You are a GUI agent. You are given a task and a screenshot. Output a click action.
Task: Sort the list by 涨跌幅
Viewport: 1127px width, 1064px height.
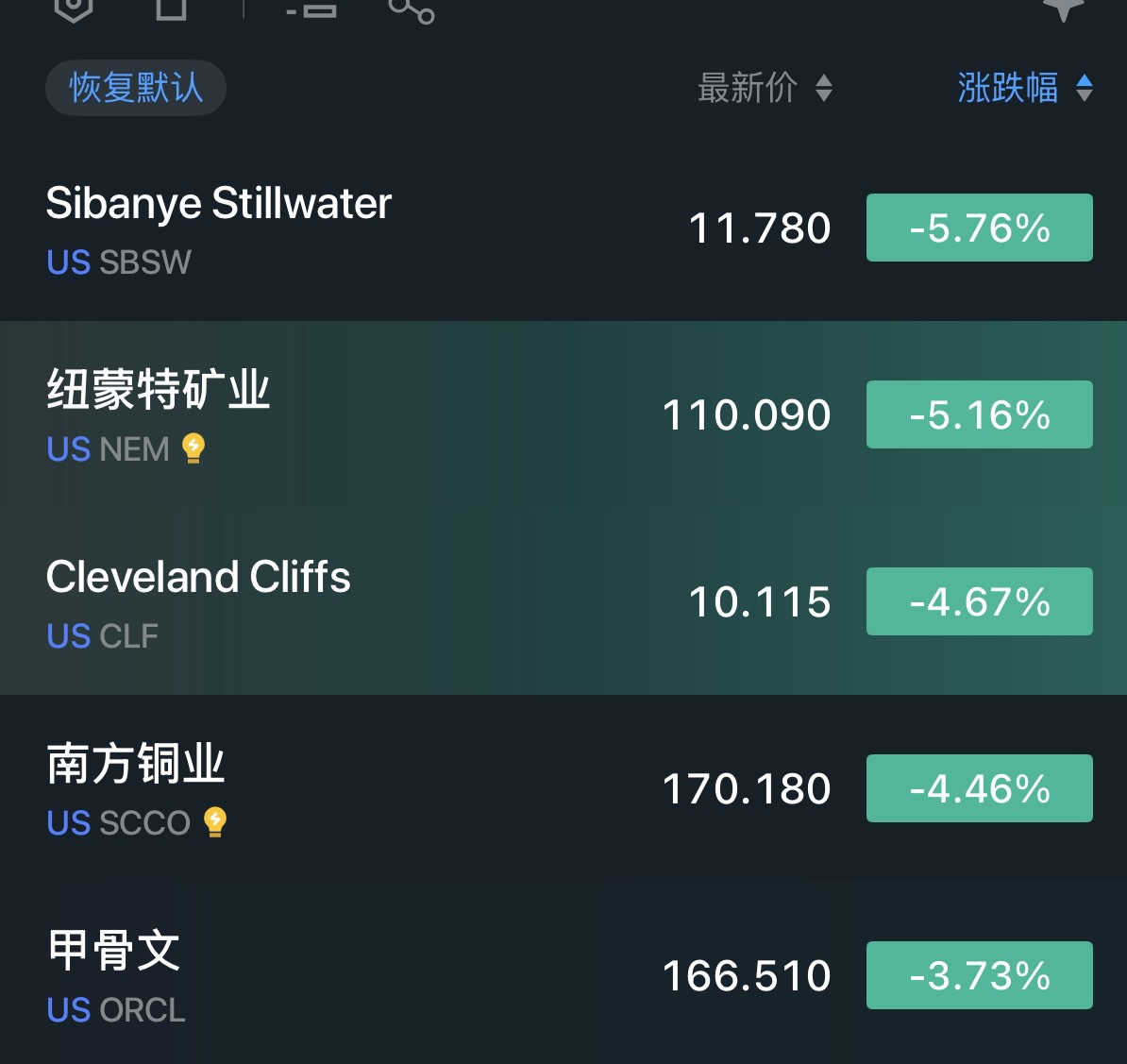click(1024, 88)
